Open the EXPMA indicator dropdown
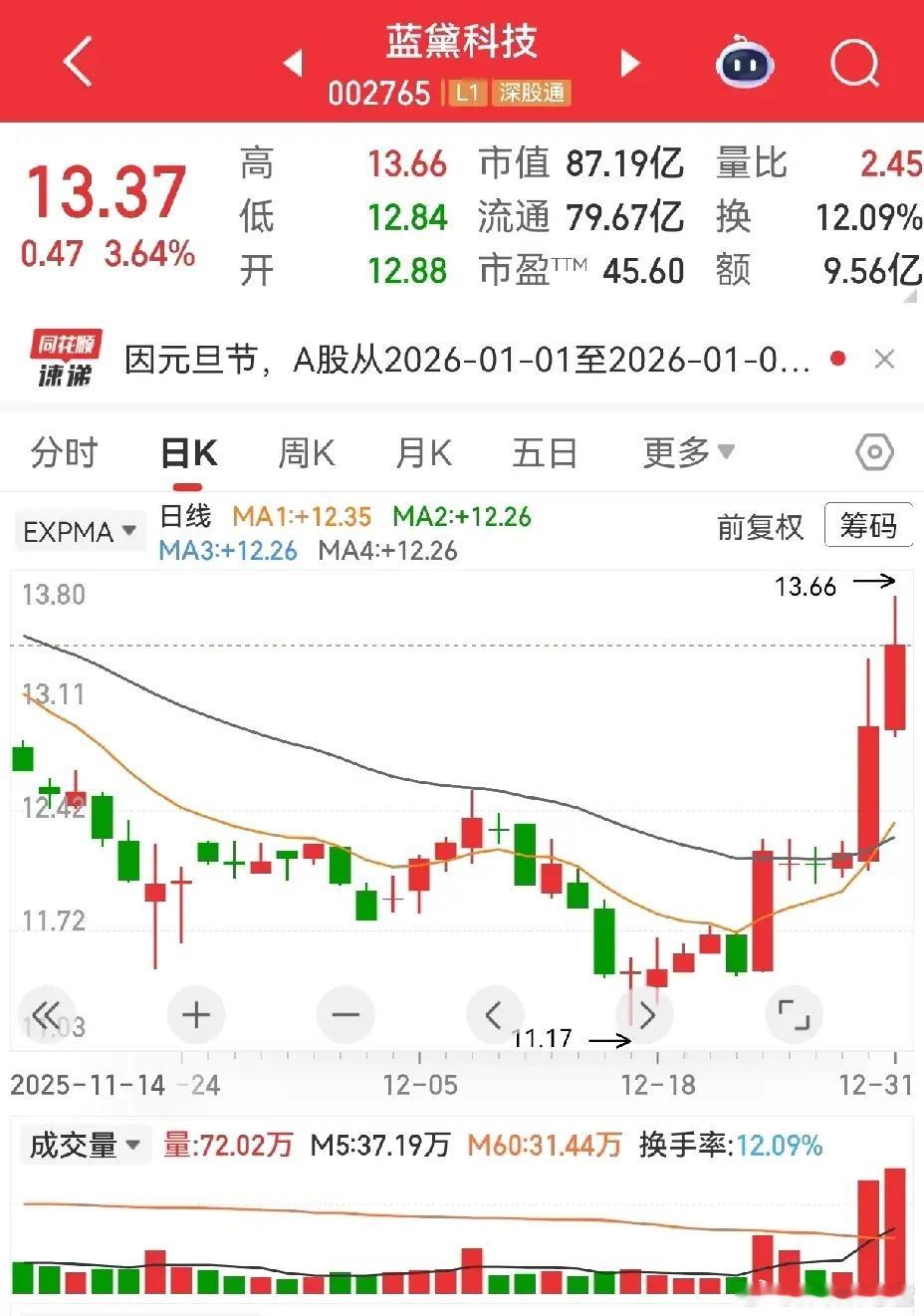 (x=79, y=530)
